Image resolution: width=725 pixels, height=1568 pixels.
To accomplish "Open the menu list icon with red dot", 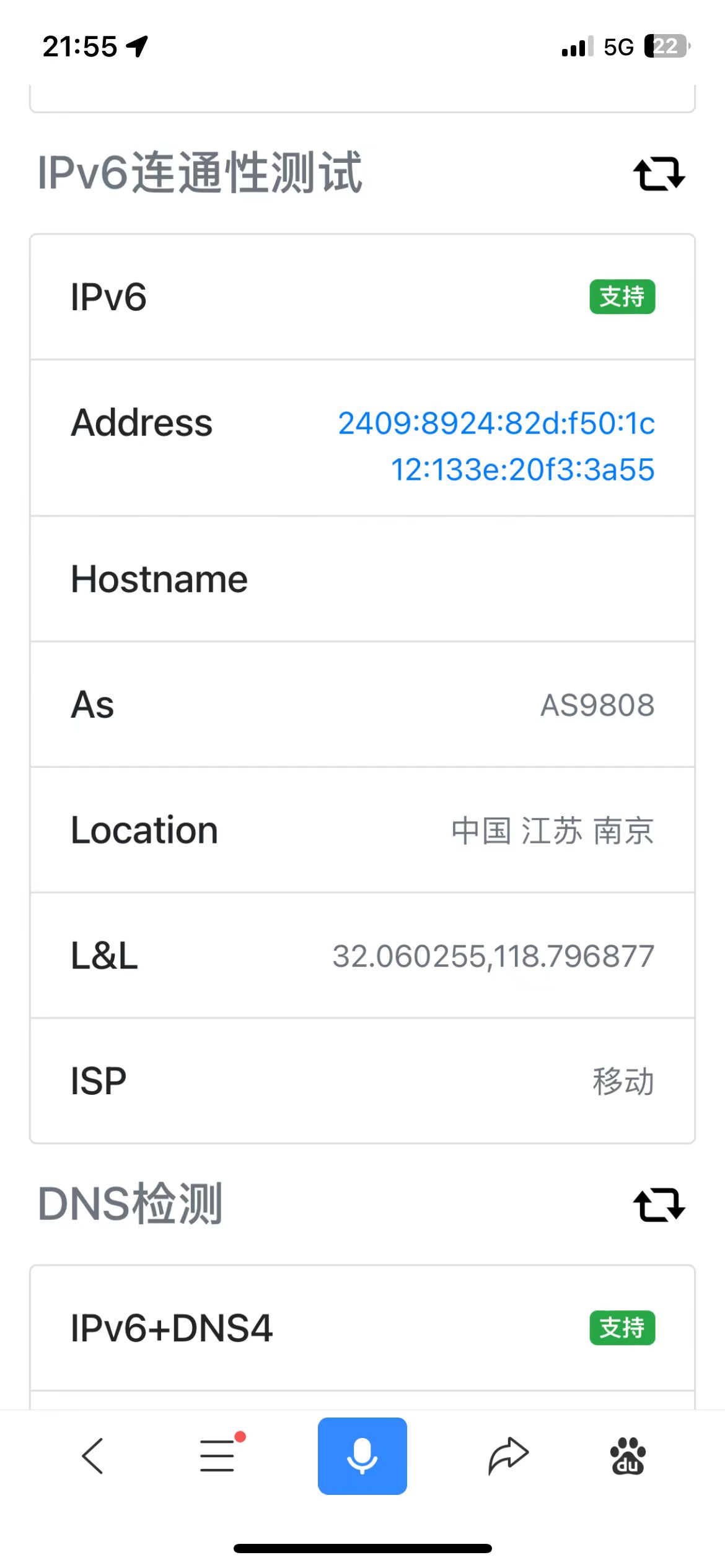I will pos(216,1455).
